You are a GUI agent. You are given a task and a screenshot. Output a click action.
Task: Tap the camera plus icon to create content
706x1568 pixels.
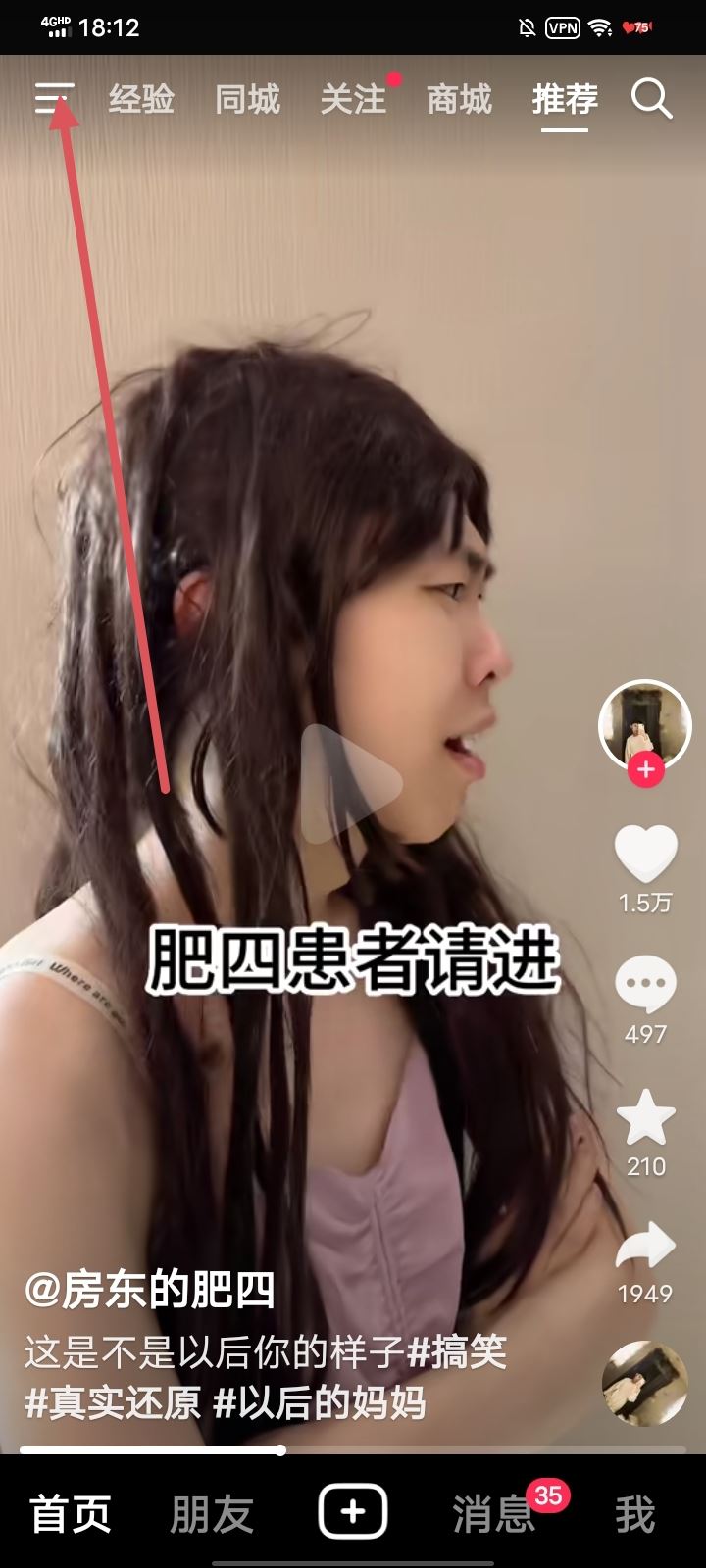(x=353, y=1511)
